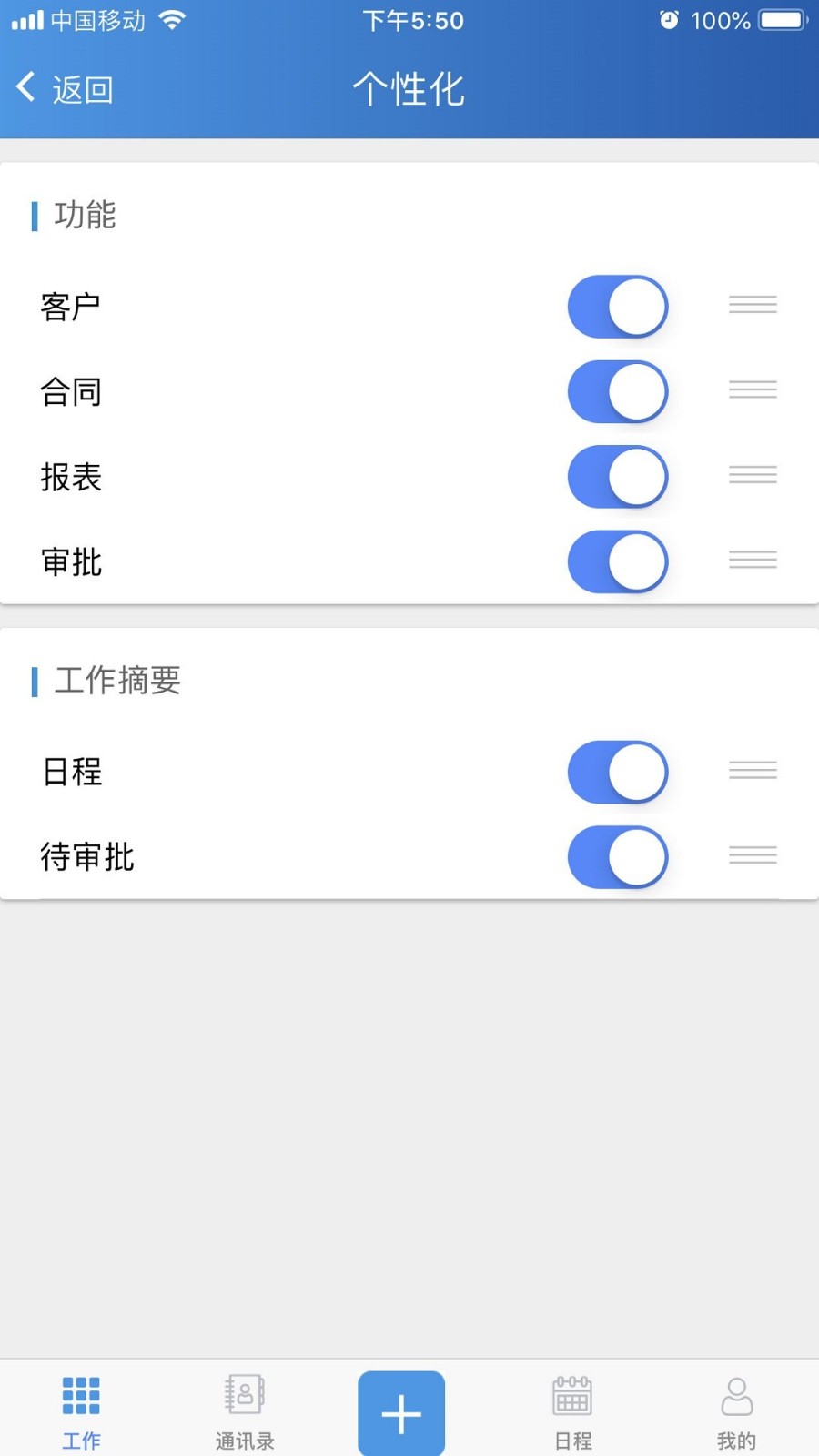Disable the 日程 work summary toggle
Viewport: 819px width, 1456px height.
coord(618,772)
